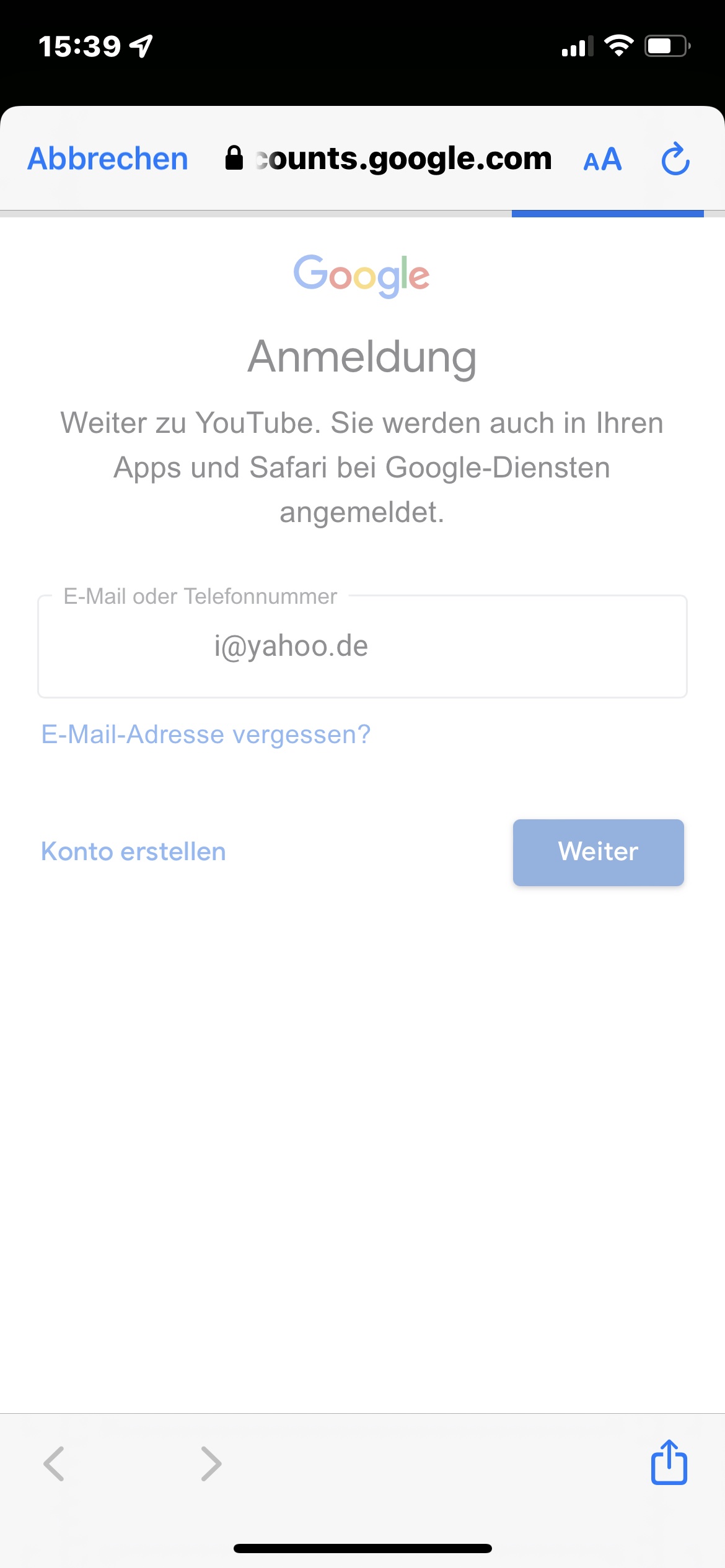Focus the E-Mail oder Telefonnummer field
The width and height of the screenshot is (725, 1568).
click(362, 647)
